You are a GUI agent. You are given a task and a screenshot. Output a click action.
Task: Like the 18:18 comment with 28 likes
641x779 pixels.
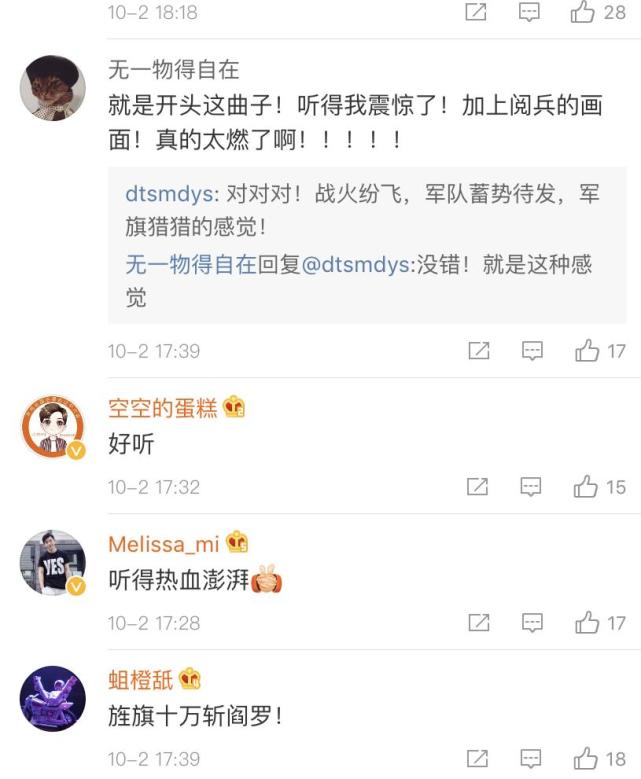click(x=584, y=13)
